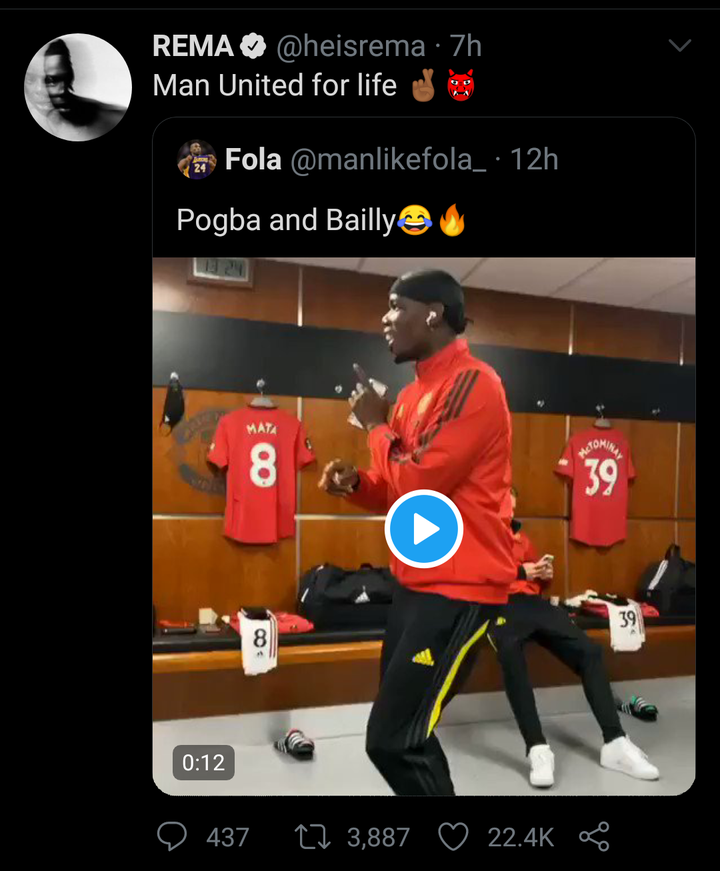720x871 pixels.
Task: Play the quoted video
Action: pyautogui.click(x=424, y=528)
